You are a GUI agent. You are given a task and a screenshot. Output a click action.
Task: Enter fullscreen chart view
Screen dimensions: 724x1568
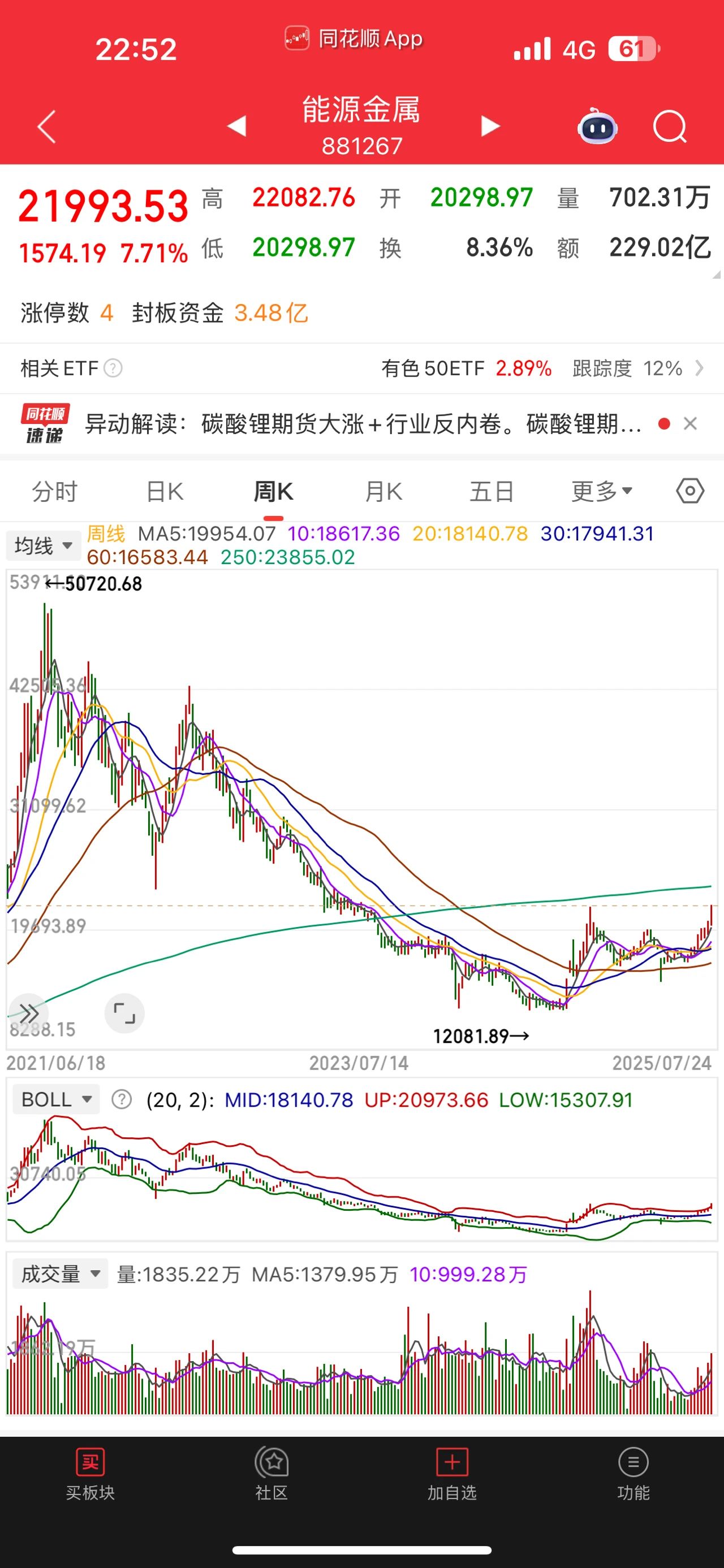124,1013
